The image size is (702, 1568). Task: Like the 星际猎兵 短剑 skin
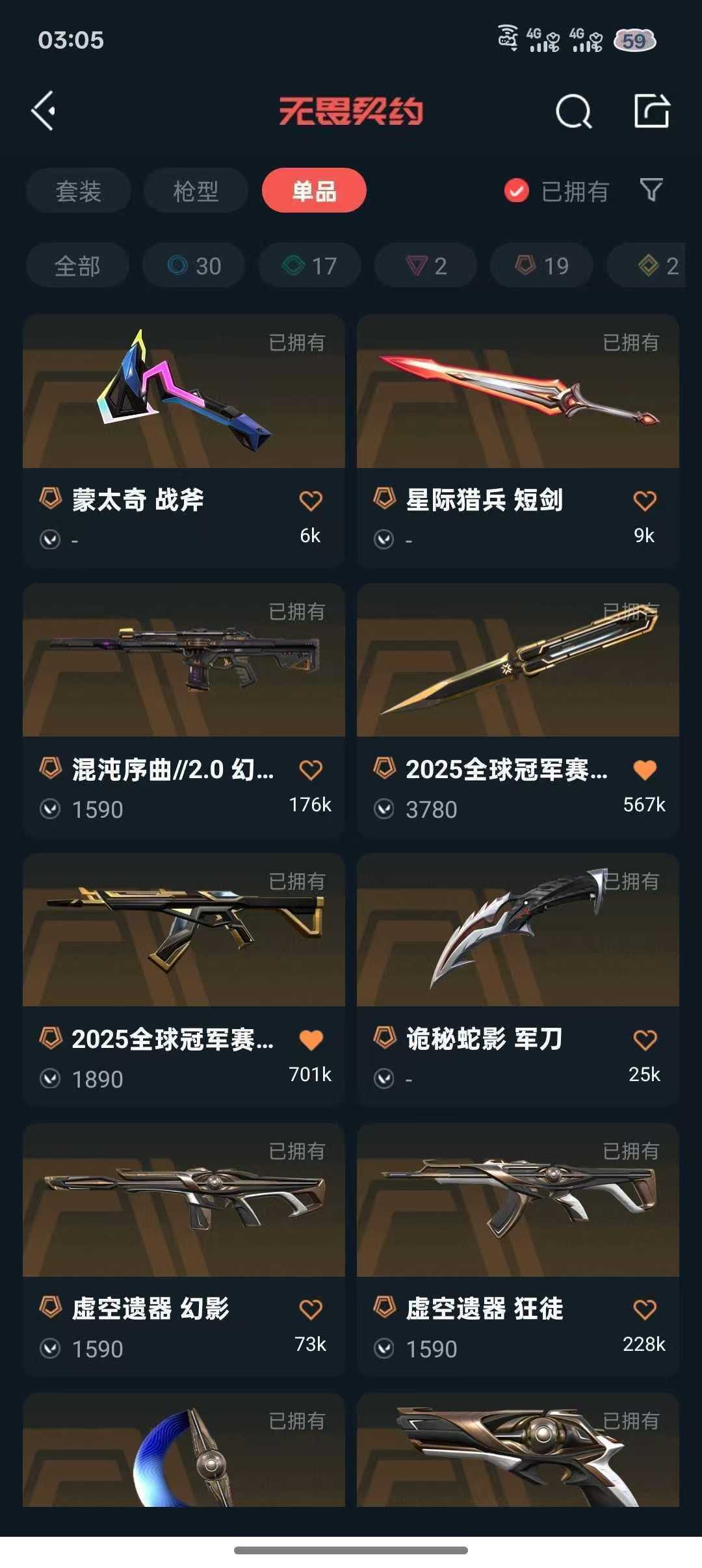point(644,501)
